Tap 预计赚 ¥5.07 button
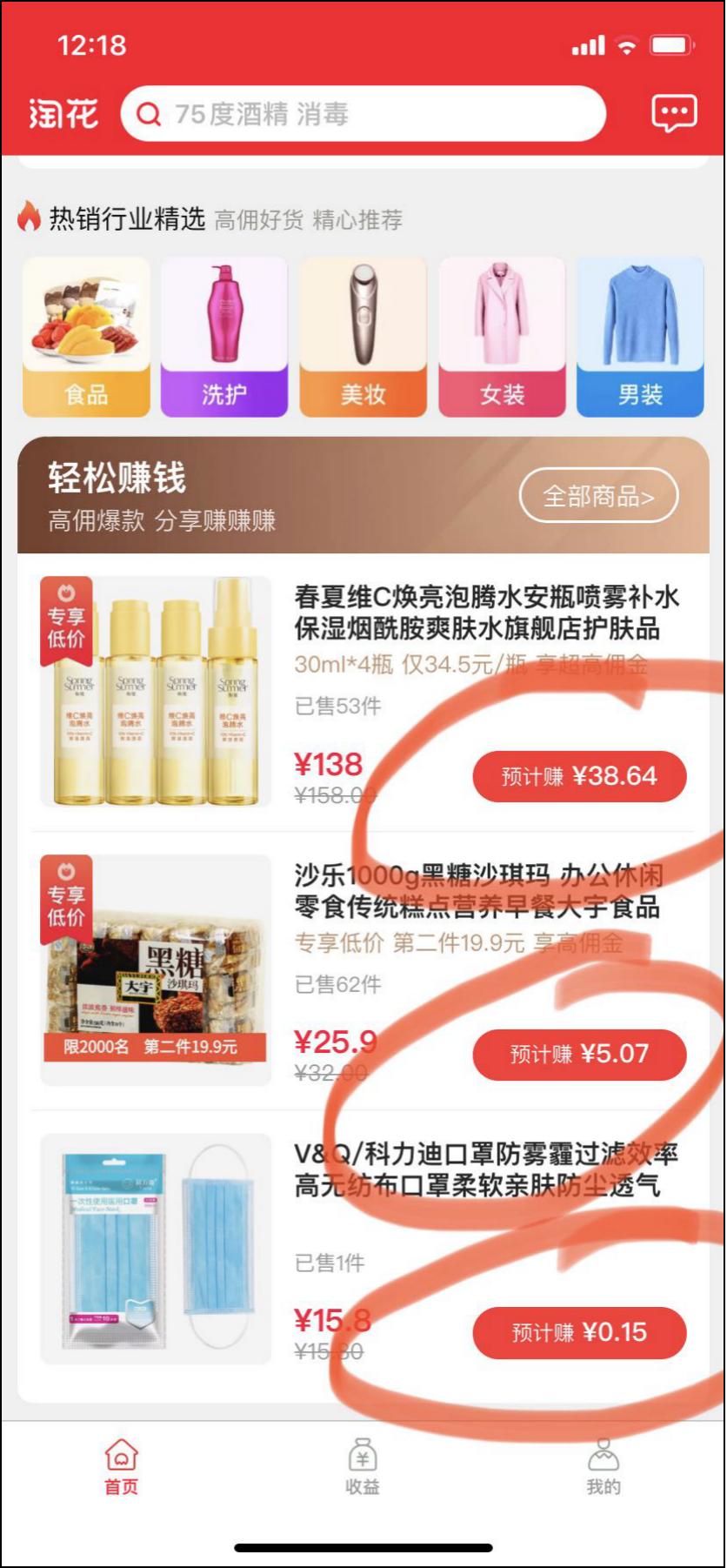 579,1054
